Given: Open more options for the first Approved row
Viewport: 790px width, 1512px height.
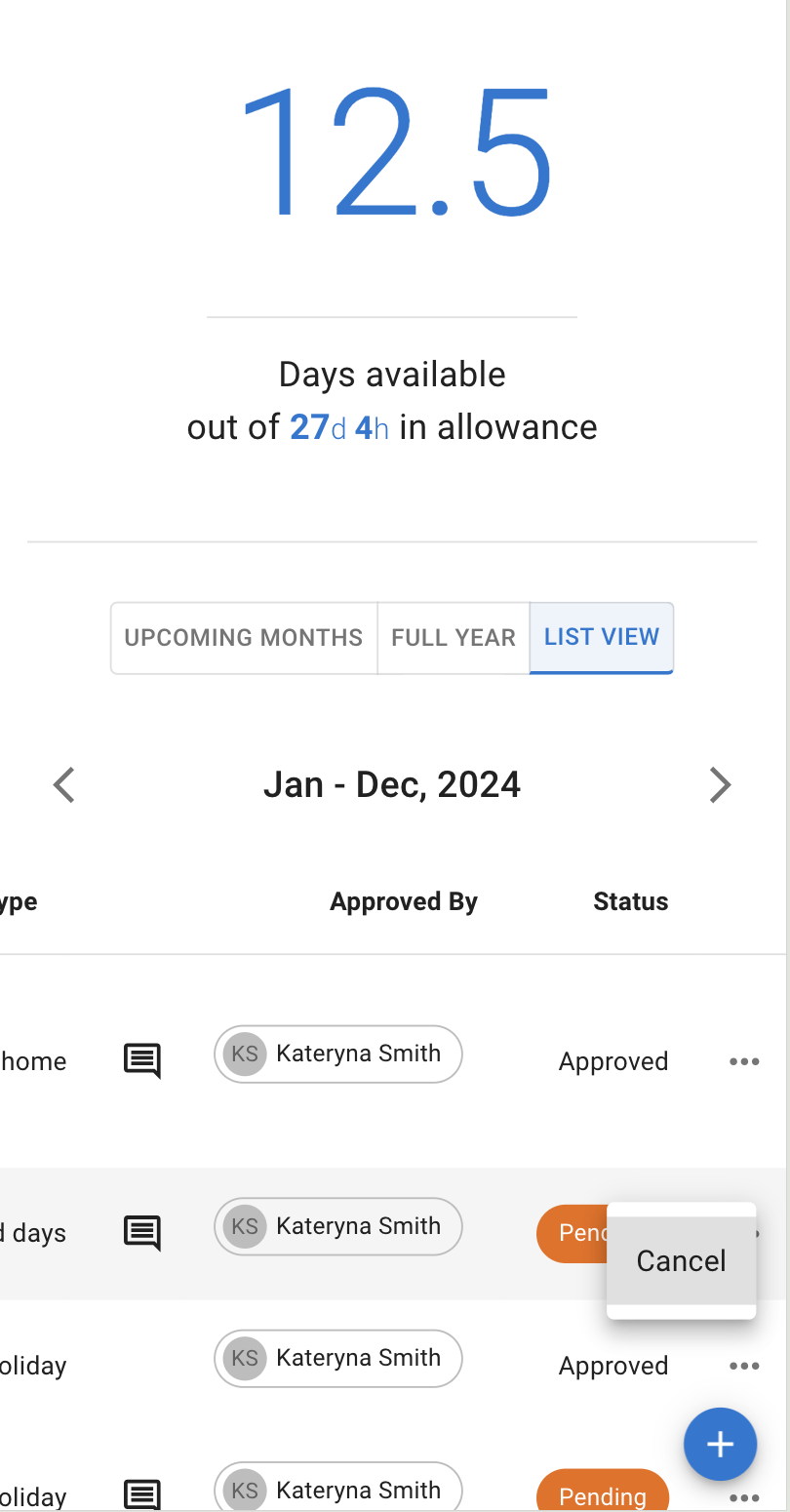Looking at the screenshot, I should click(x=744, y=1061).
